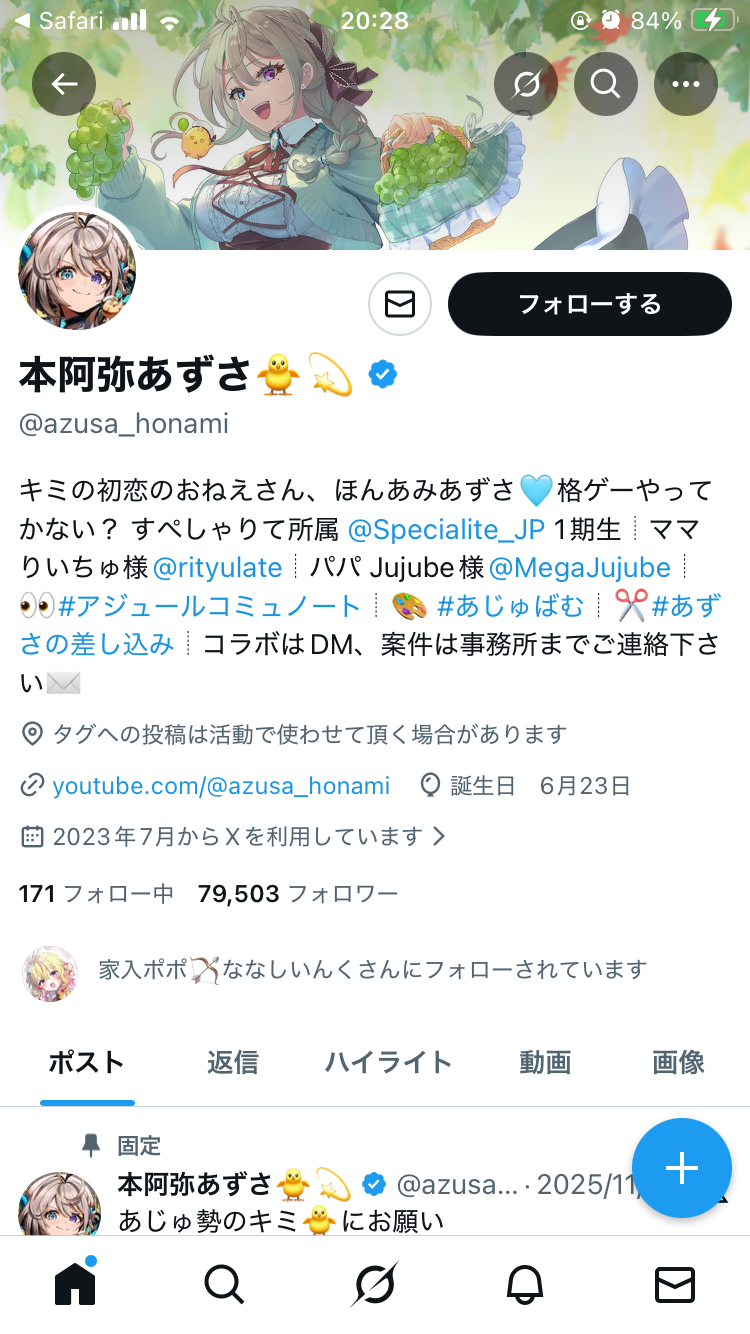750x1334 pixels.
Task: View the 79,503 フォロワー list
Action: click(298, 893)
